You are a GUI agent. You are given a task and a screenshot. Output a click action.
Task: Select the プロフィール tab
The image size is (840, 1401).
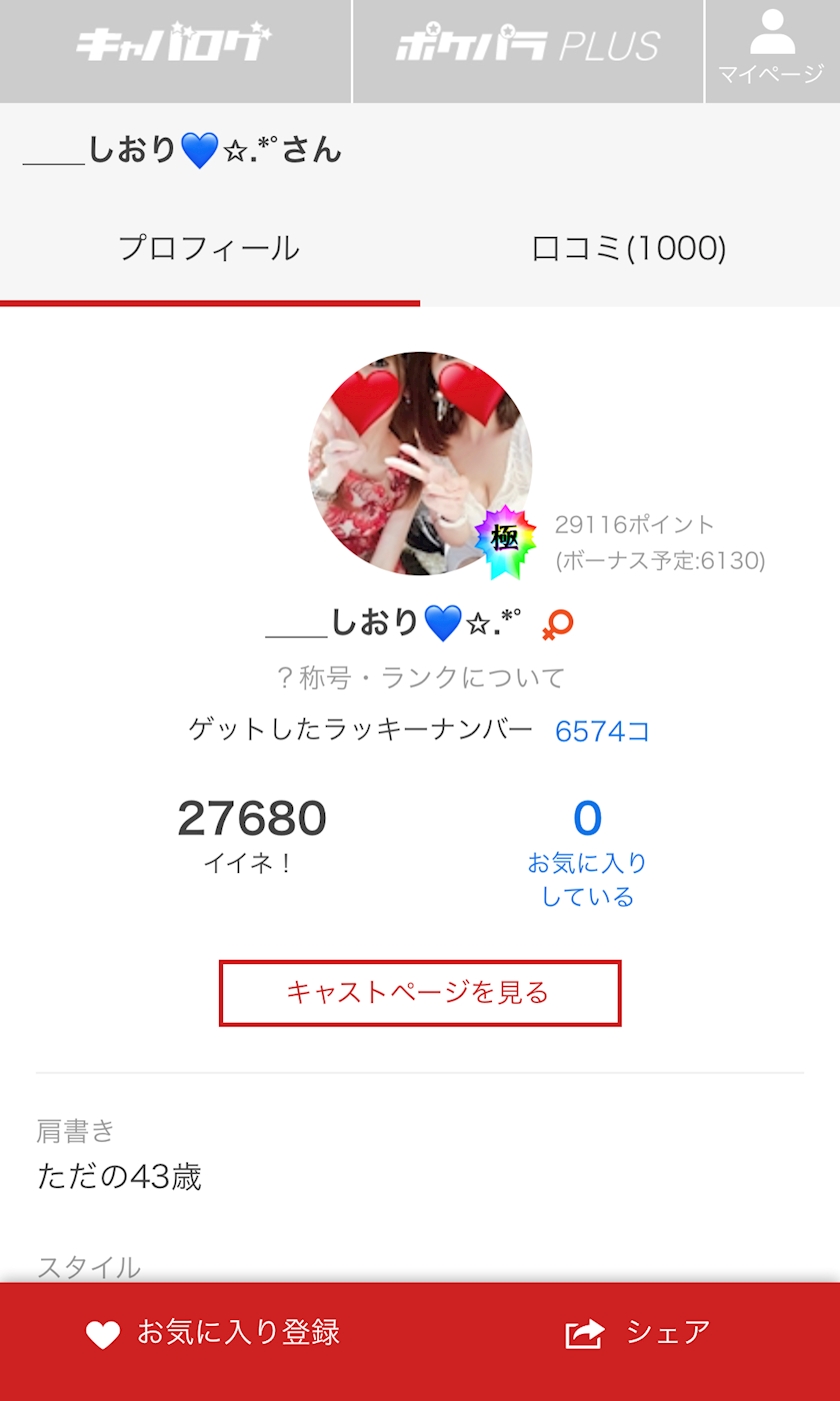[209, 249]
